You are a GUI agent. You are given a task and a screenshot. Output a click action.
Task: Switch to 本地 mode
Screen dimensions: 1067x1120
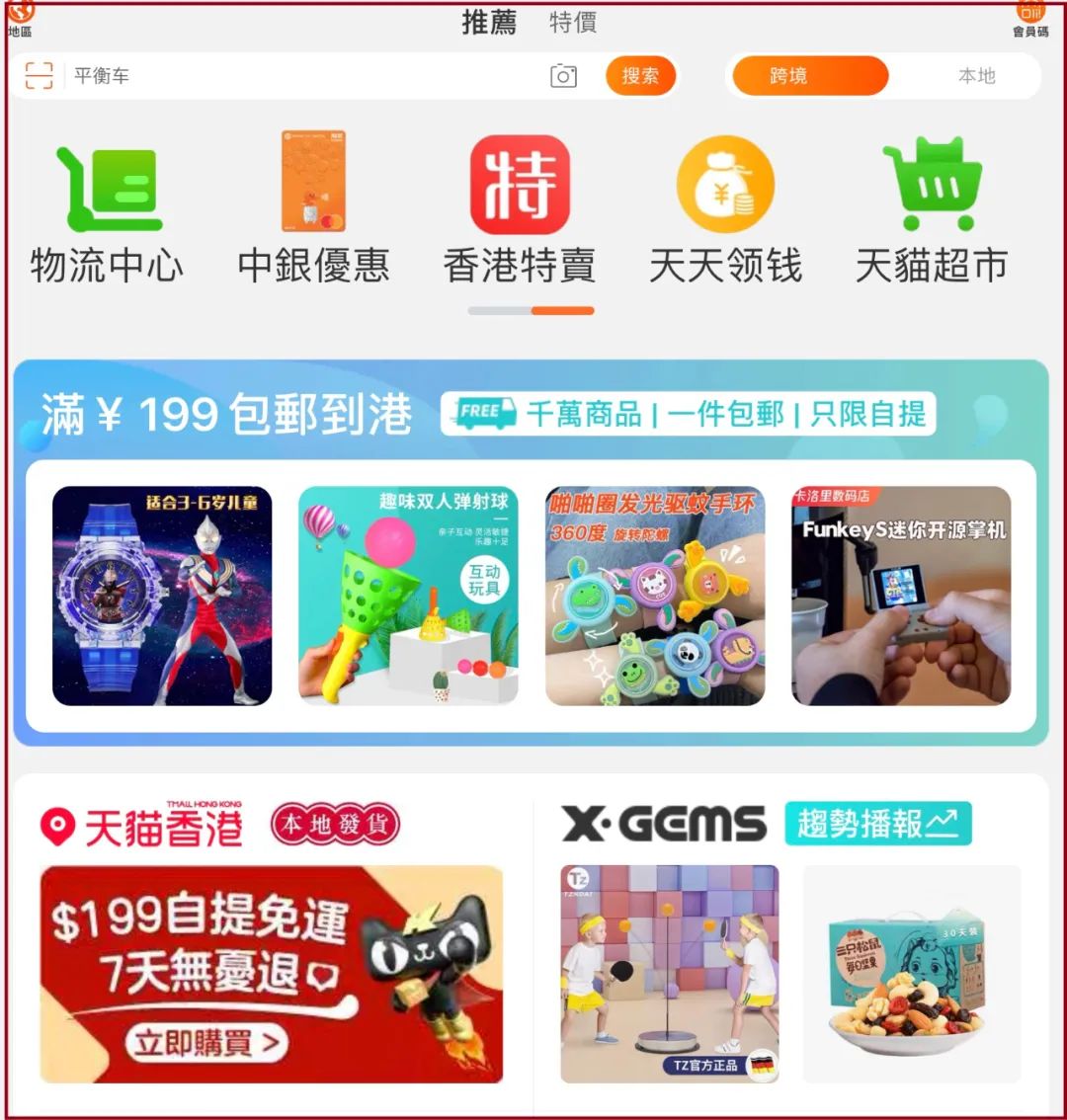point(976,76)
